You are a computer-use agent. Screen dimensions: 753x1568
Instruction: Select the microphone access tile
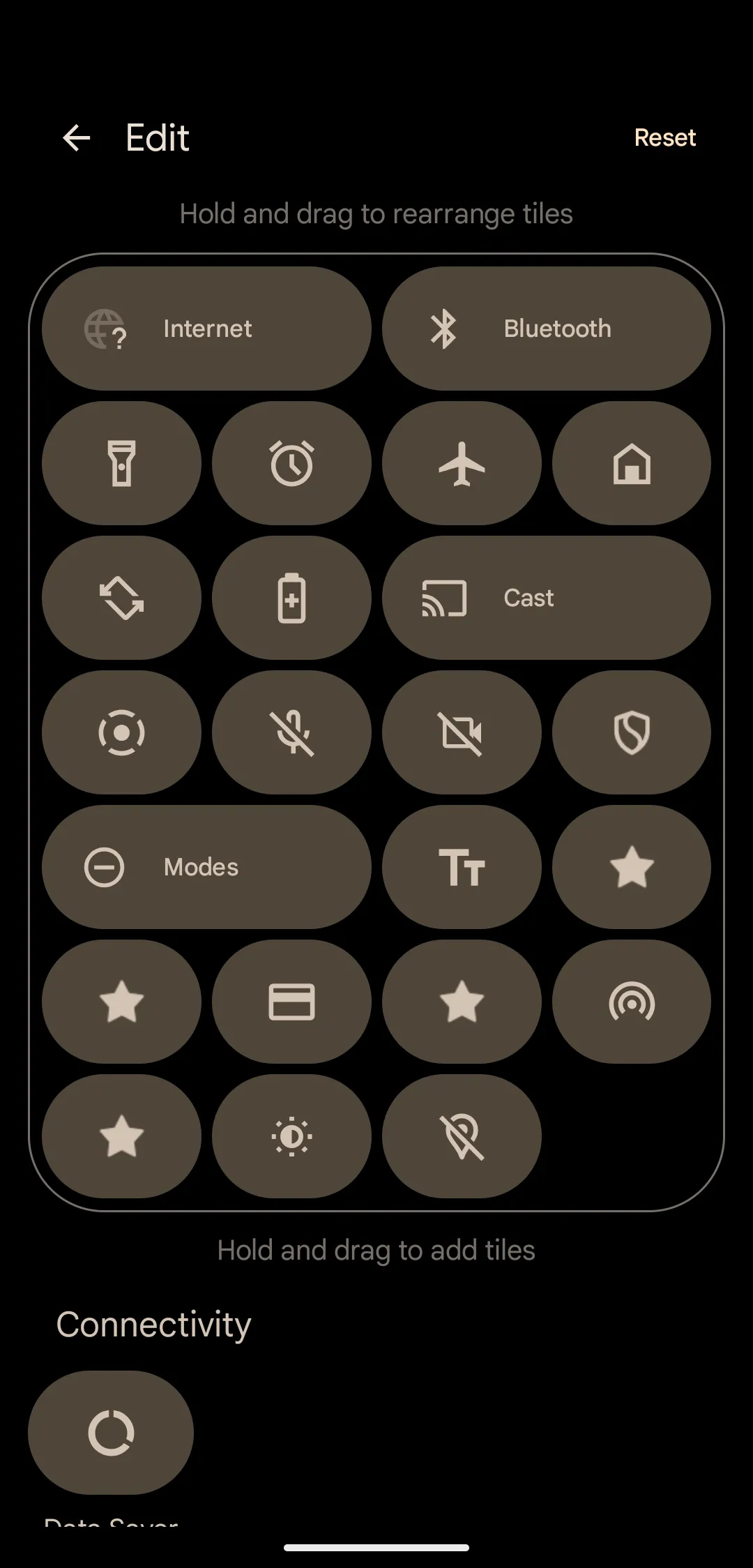click(x=291, y=732)
